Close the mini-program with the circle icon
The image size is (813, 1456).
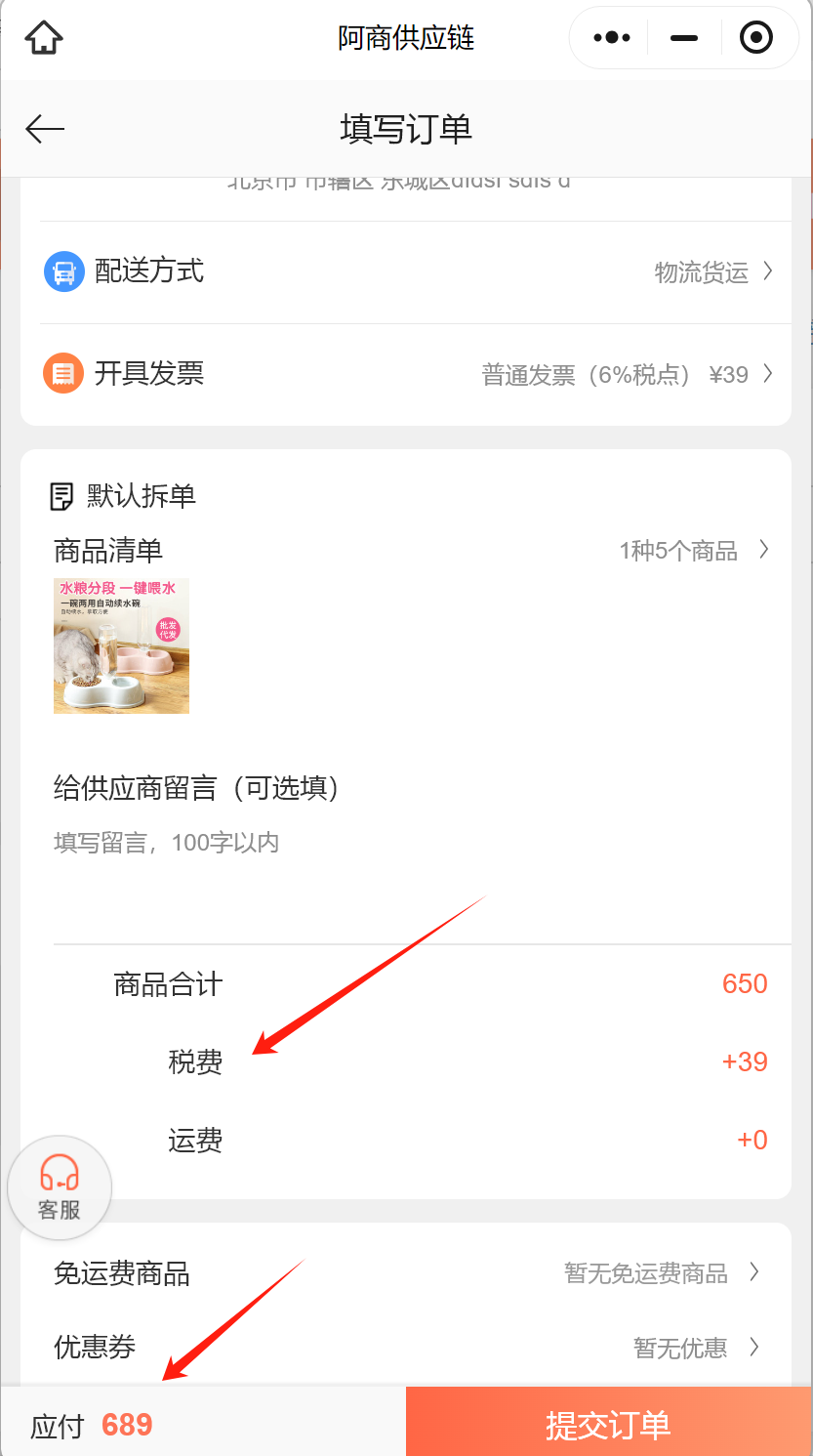tap(756, 38)
